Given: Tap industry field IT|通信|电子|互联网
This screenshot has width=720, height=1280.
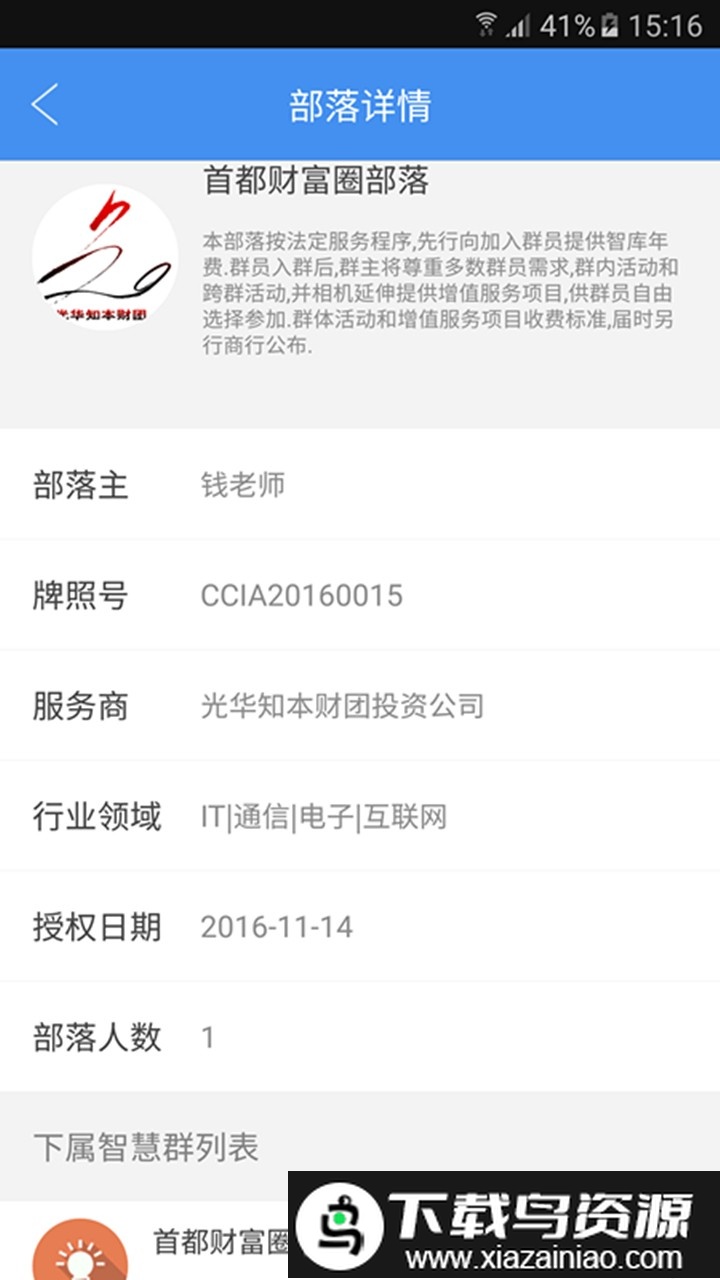Looking at the screenshot, I should click(x=324, y=817).
